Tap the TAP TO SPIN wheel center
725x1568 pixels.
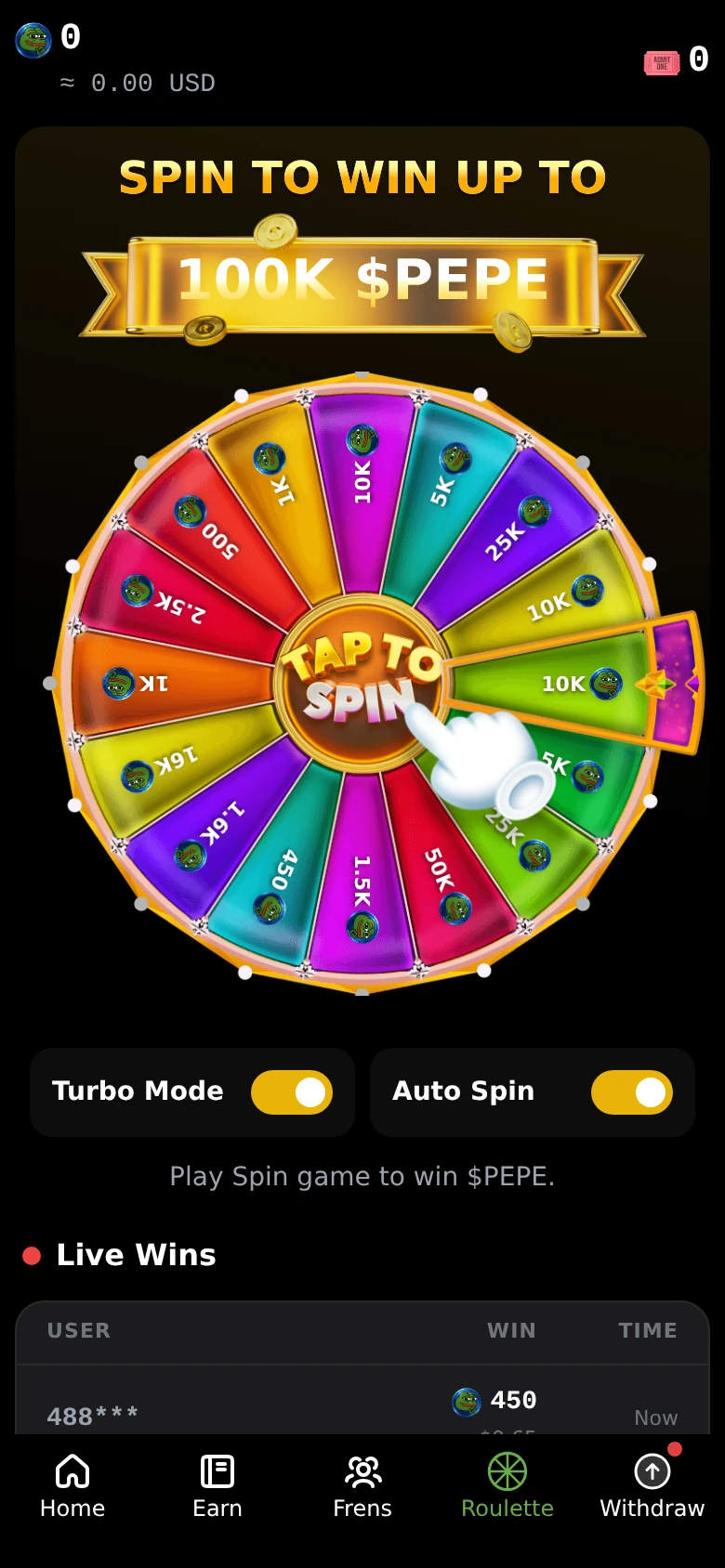[x=362, y=683]
